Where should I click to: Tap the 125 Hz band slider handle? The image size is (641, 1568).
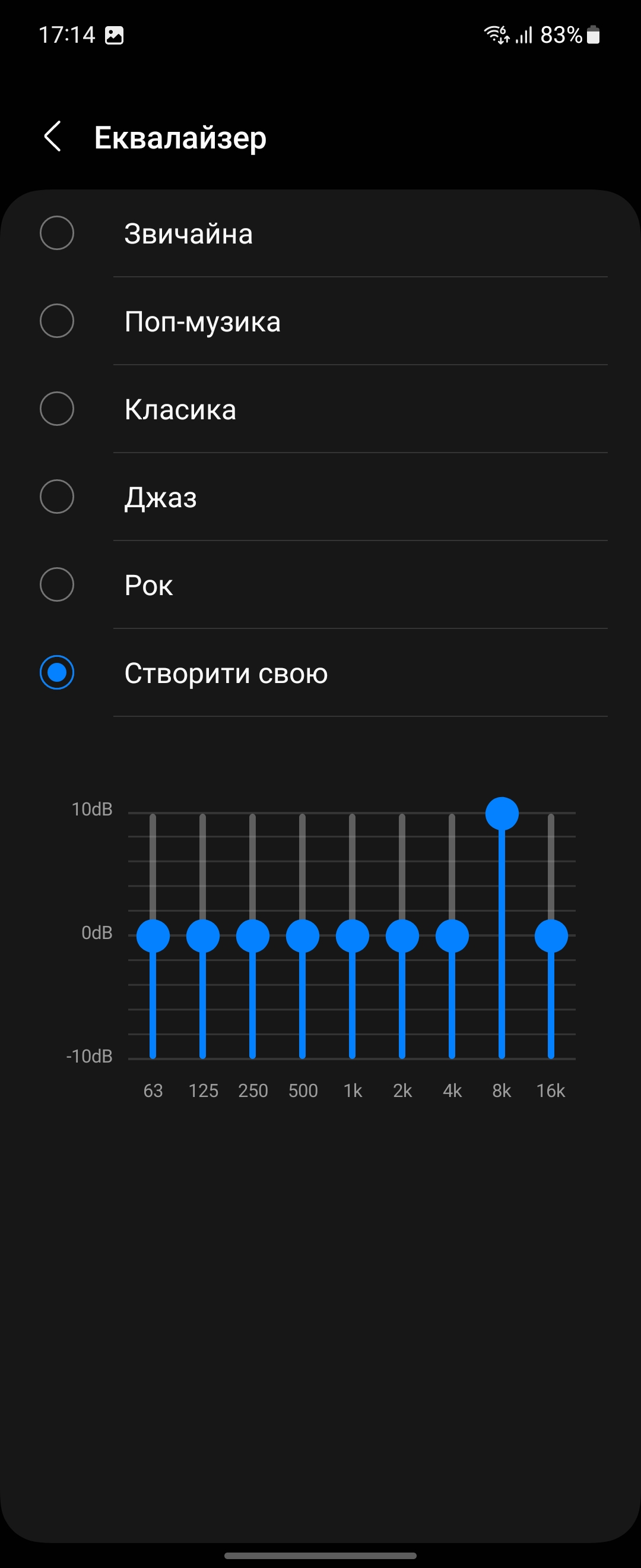pyautogui.click(x=202, y=935)
